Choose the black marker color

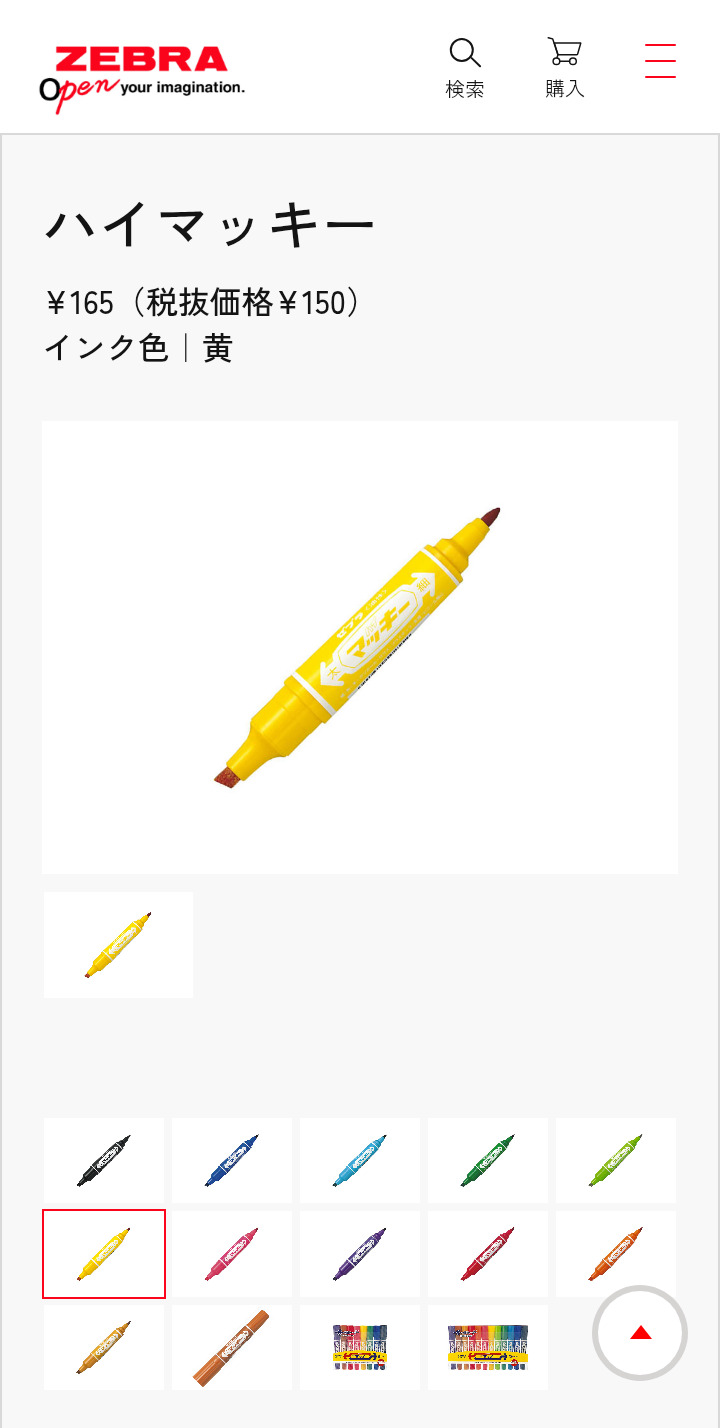pos(104,1160)
